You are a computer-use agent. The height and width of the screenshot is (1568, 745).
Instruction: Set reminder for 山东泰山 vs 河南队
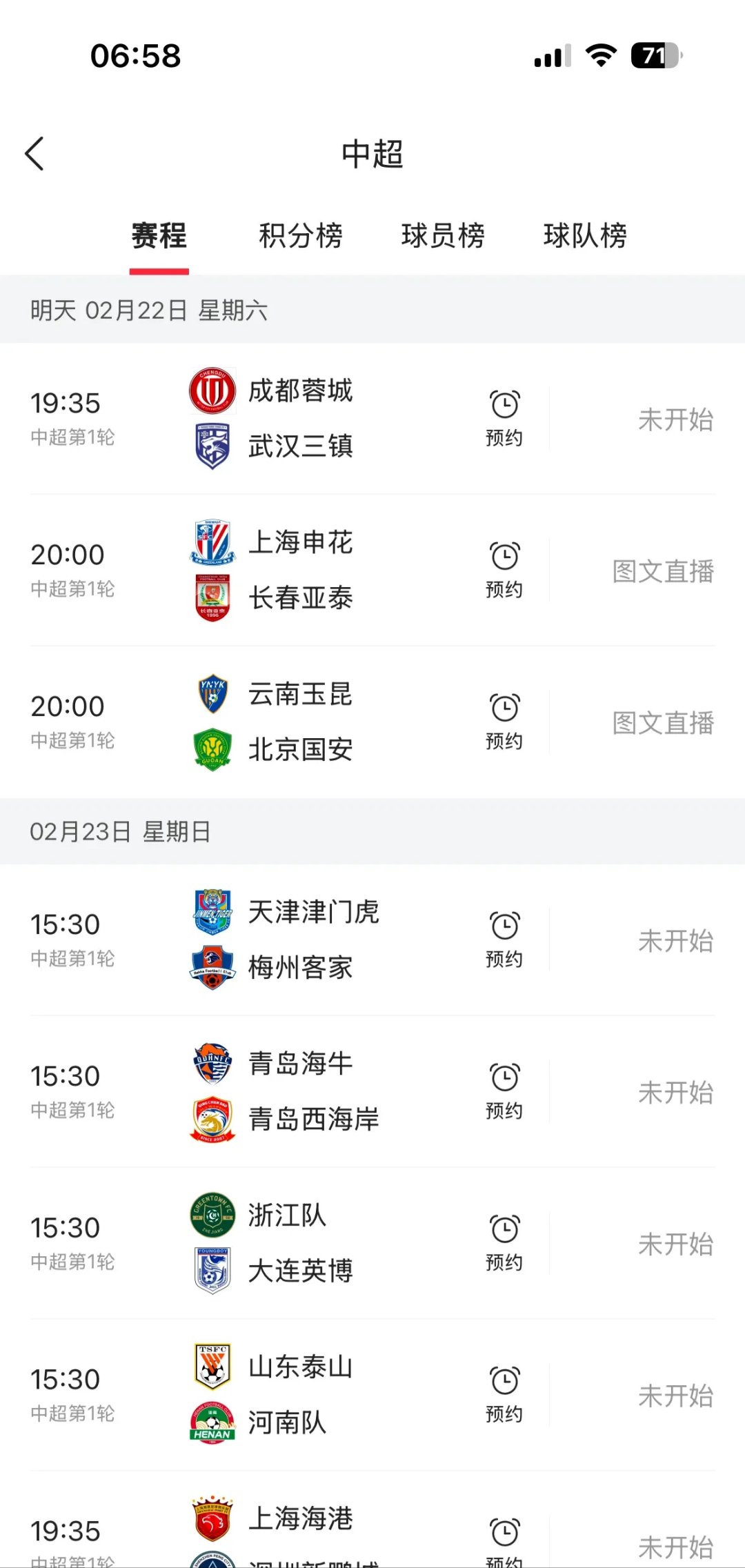coord(504,1395)
